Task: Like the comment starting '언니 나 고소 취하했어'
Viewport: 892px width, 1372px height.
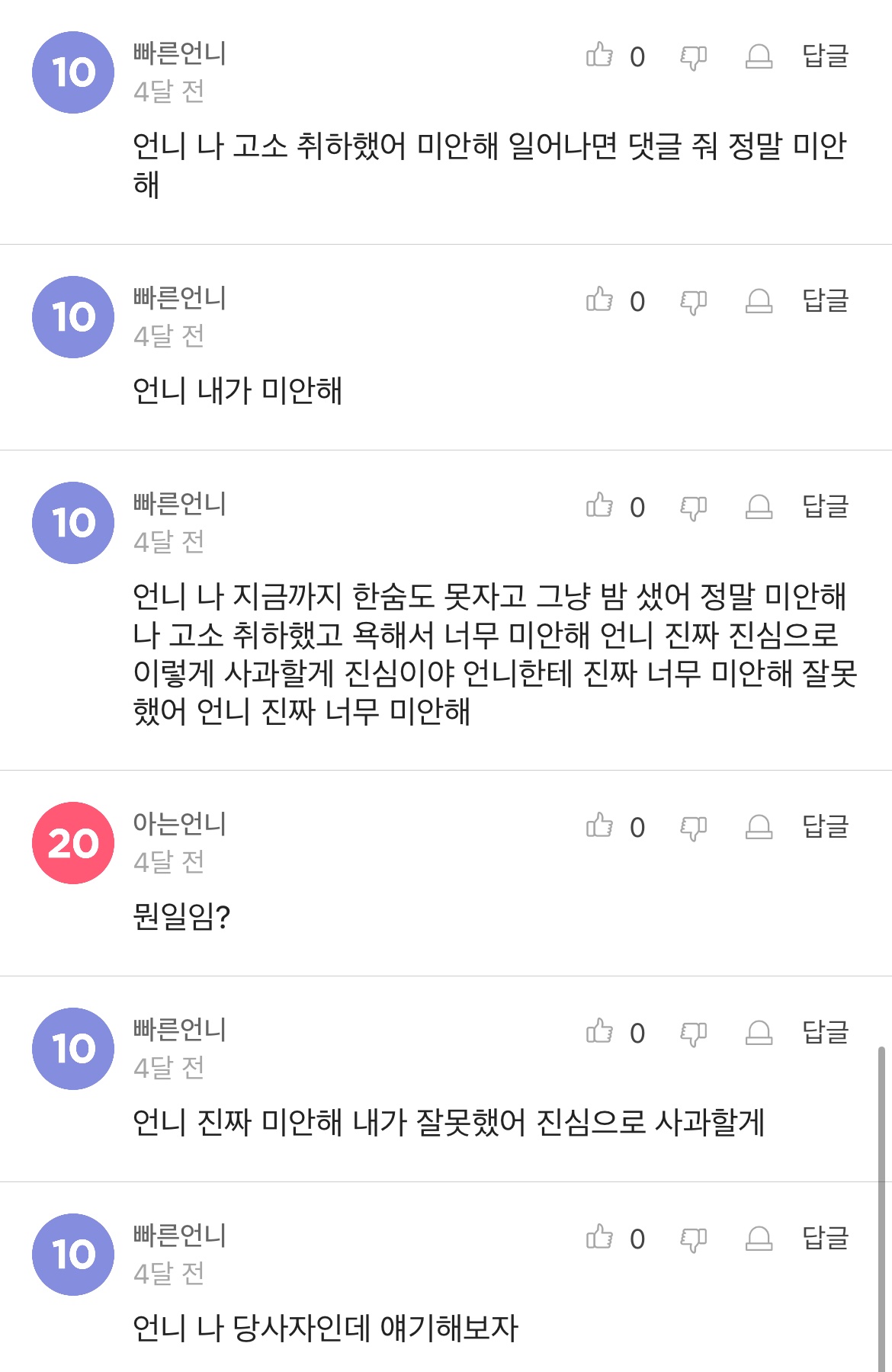Action: click(x=600, y=56)
